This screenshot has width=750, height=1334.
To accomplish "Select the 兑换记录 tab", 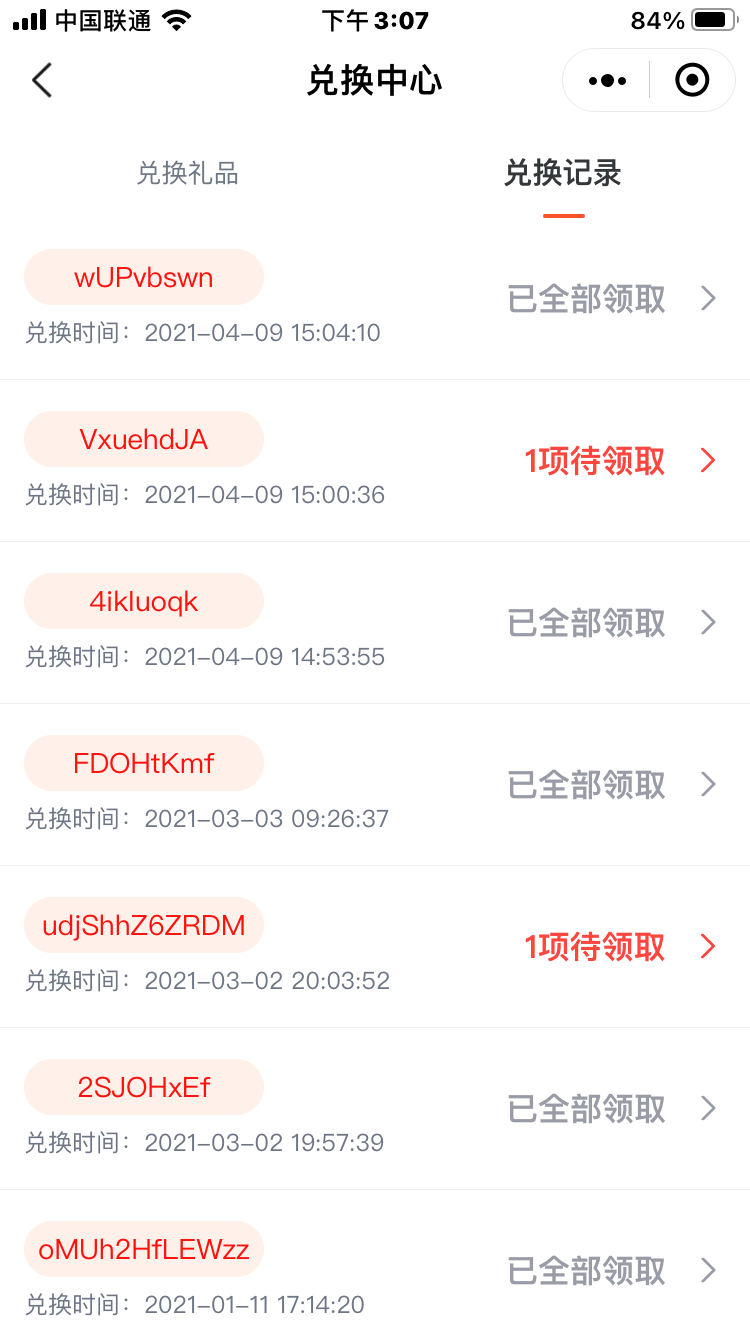I will click(563, 173).
